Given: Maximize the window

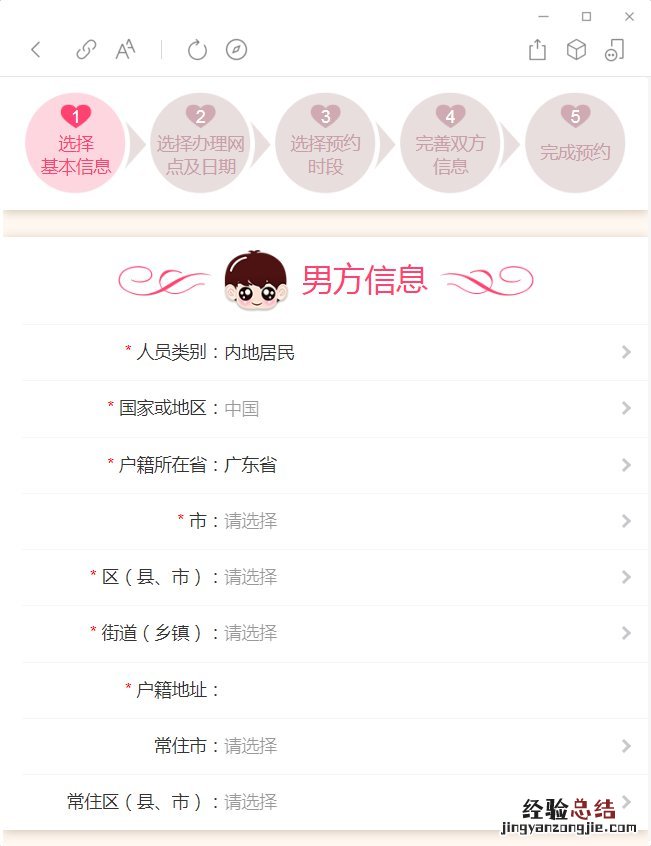Looking at the screenshot, I should click(x=586, y=16).
